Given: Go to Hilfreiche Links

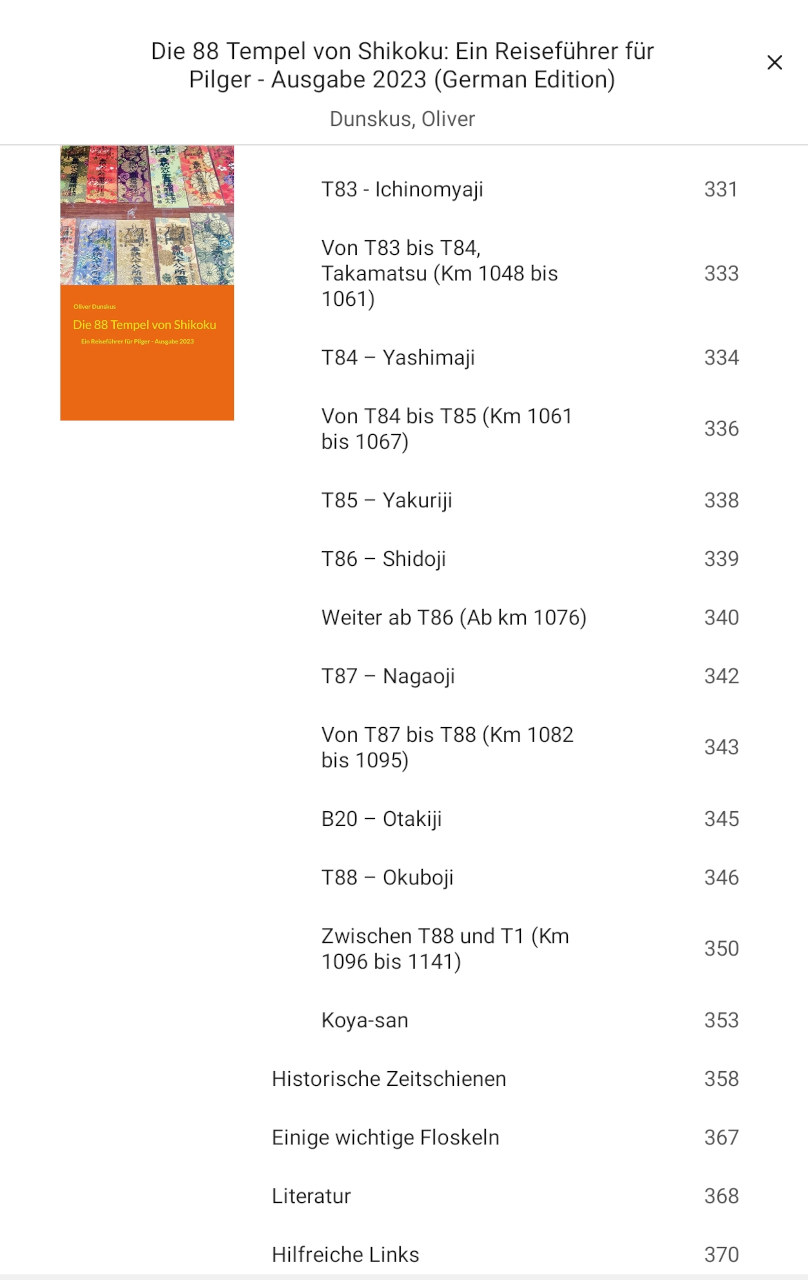Looking at the screenshot, I should (x=505, y=1254).
